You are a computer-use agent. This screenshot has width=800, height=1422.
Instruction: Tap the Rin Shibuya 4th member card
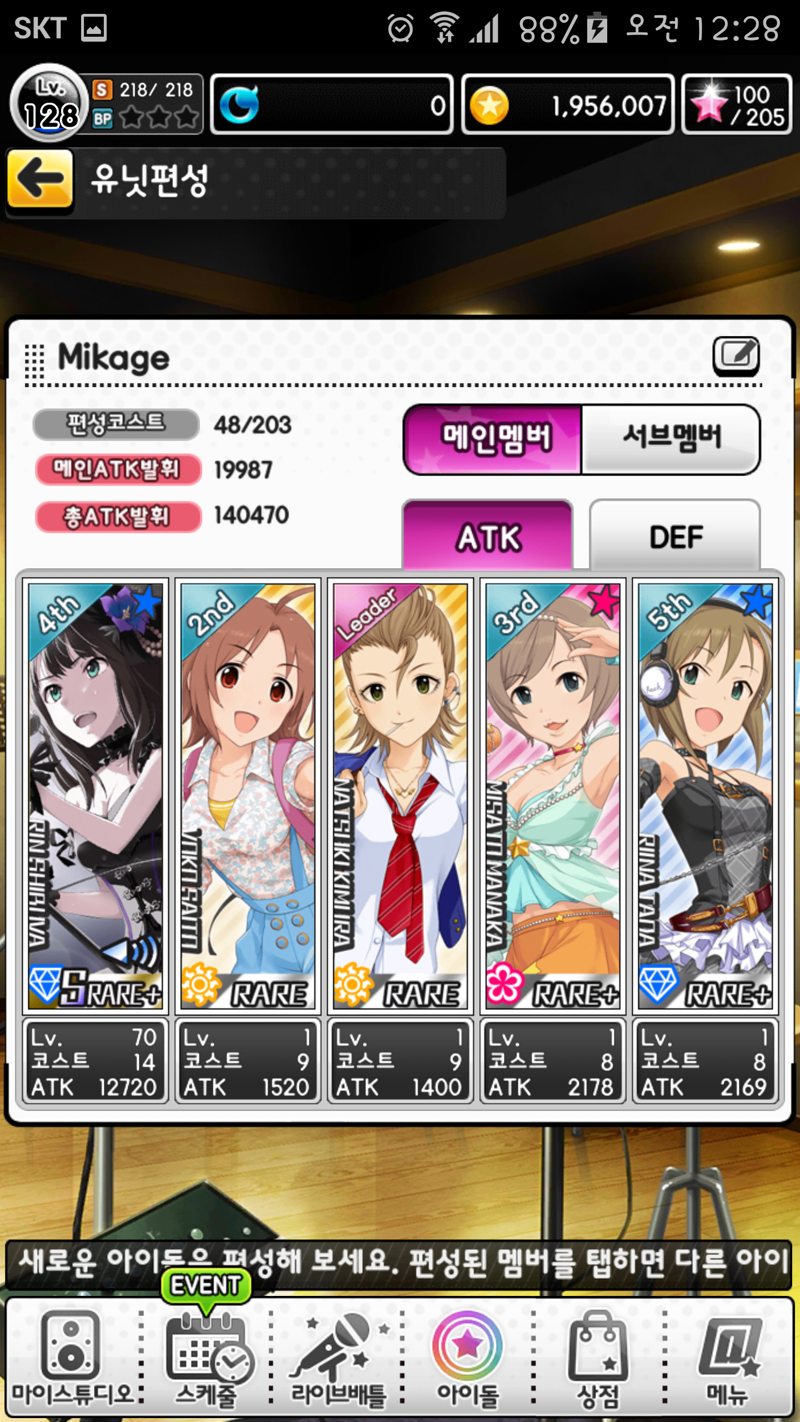[x=96, y=797]
